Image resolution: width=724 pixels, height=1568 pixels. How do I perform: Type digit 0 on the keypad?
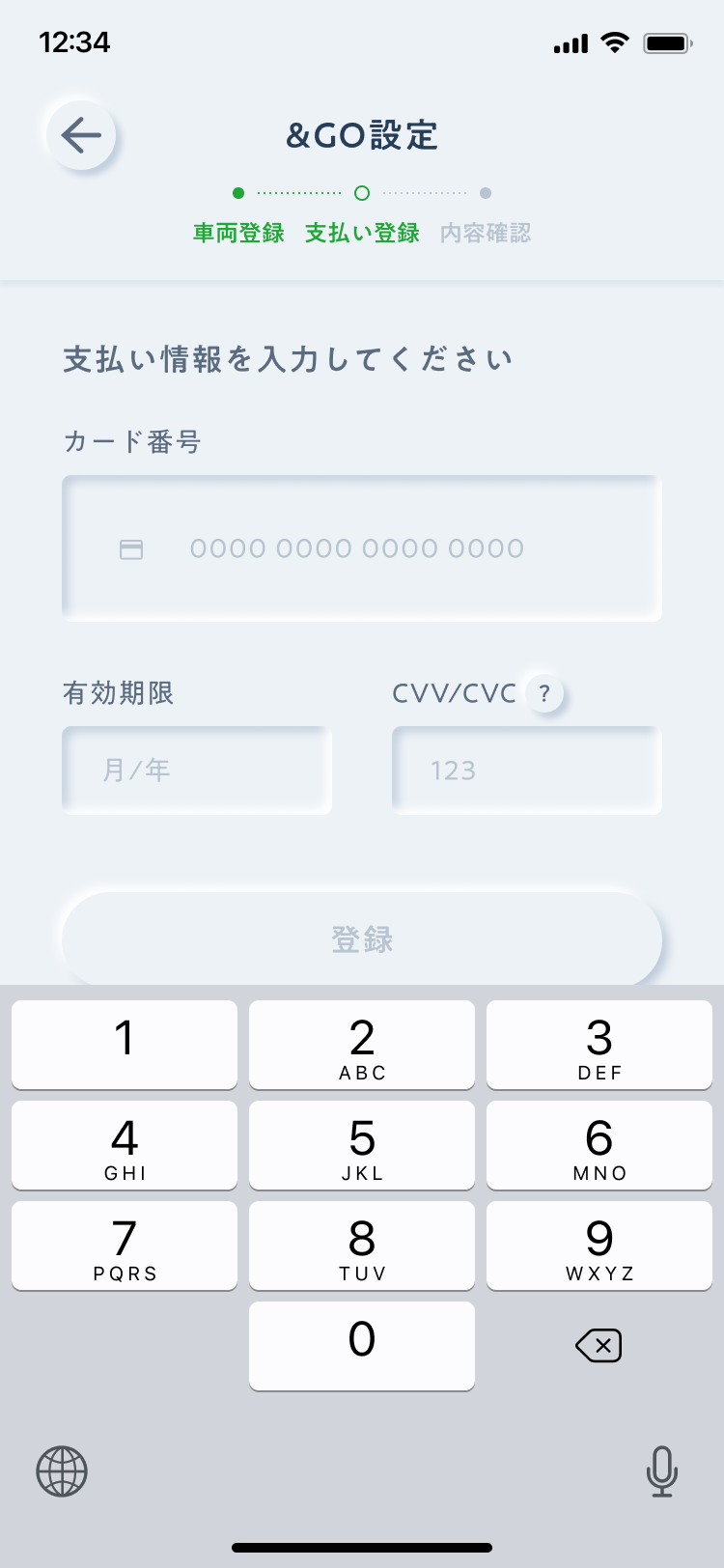point(362,1346)
